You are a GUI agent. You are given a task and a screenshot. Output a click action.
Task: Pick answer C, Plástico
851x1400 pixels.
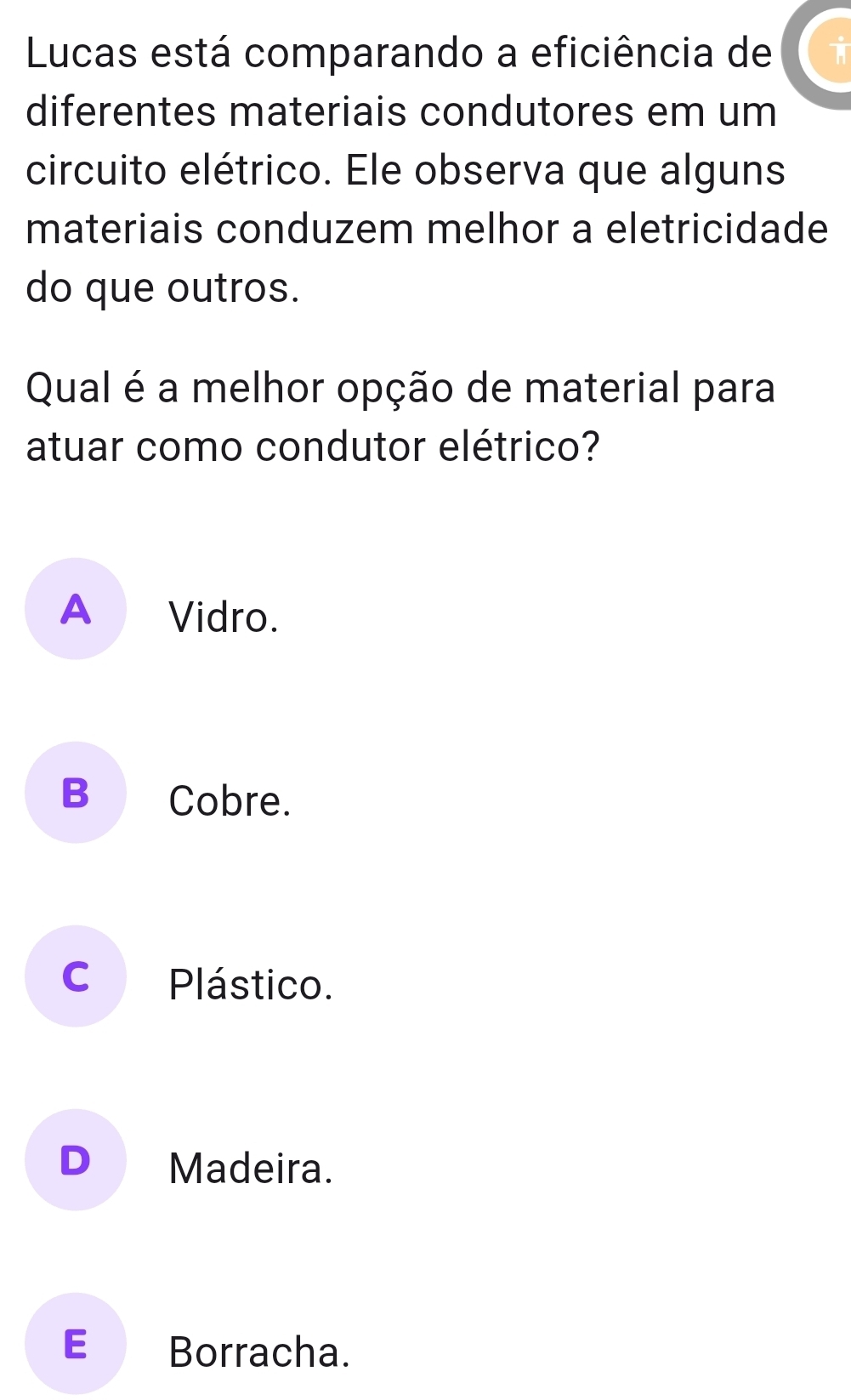(76, 976)
